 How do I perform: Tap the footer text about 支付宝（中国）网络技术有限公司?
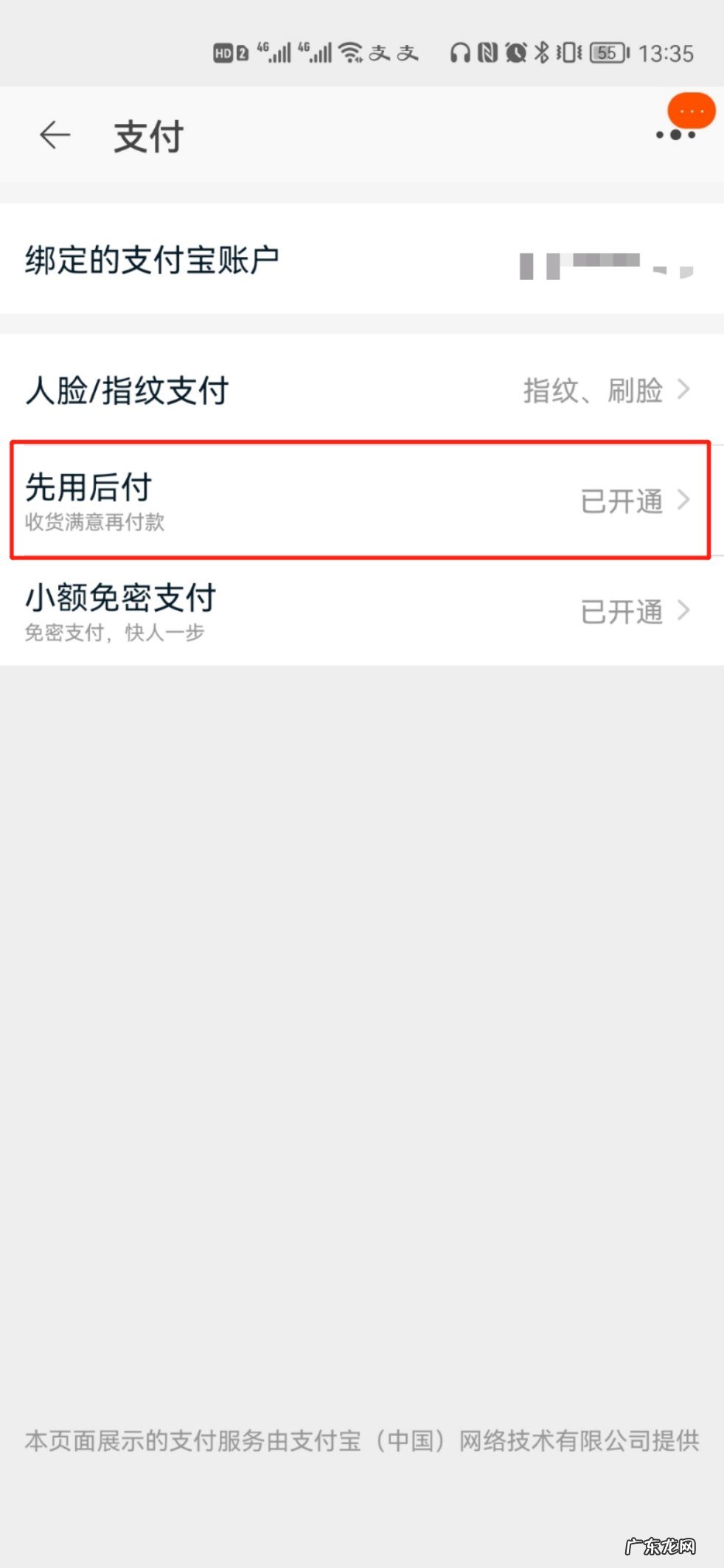[361, 1441]
